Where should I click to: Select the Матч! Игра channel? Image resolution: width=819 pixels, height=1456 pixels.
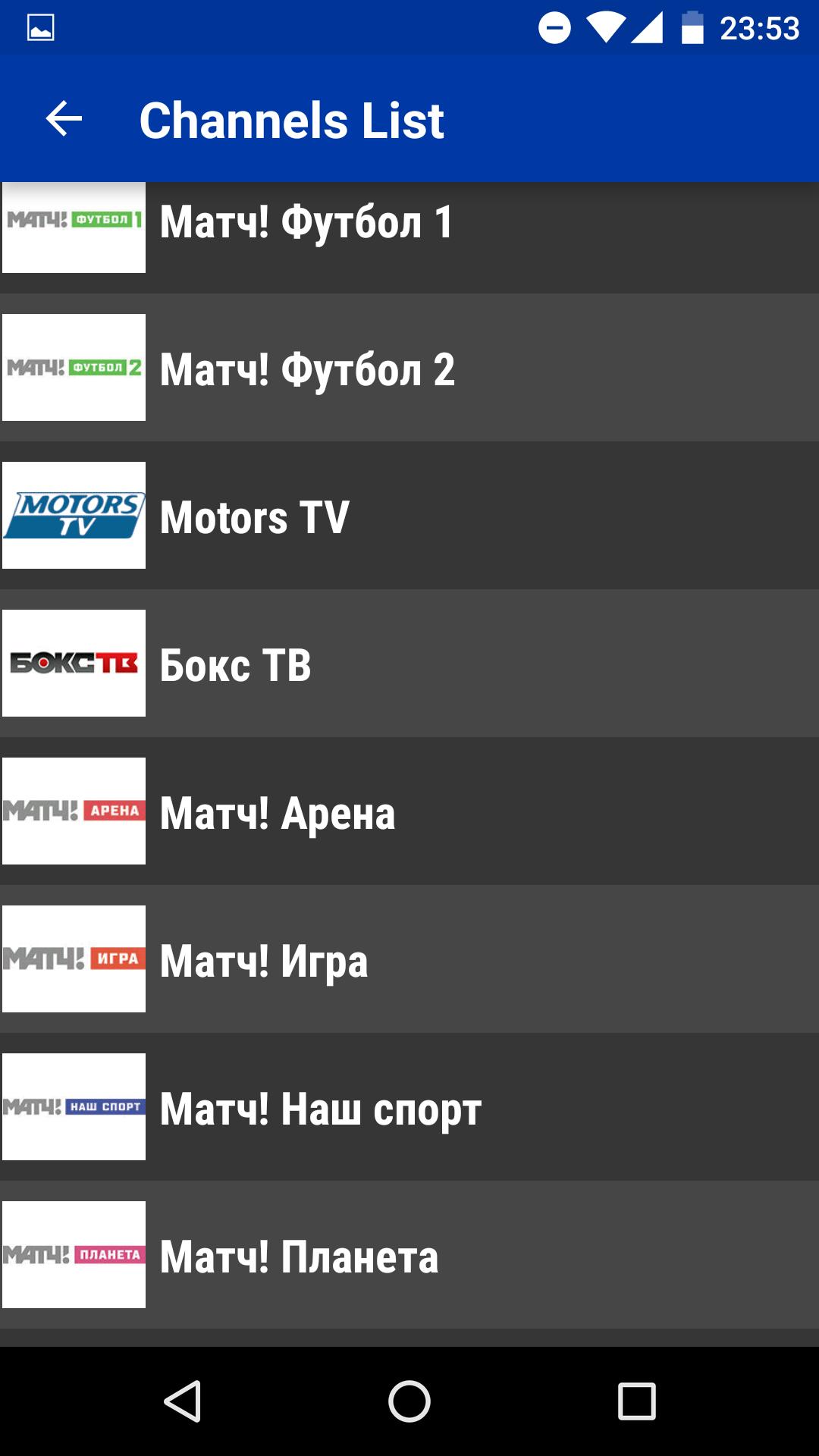(409, 959)
